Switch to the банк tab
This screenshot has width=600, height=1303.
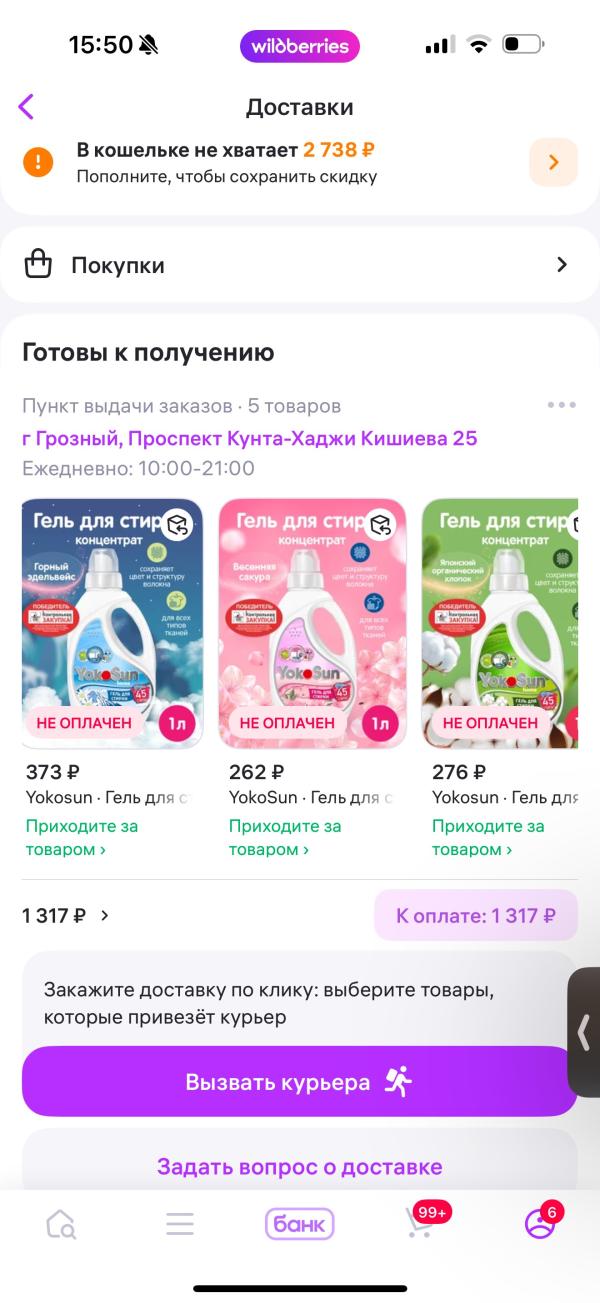pos(300,1224)
